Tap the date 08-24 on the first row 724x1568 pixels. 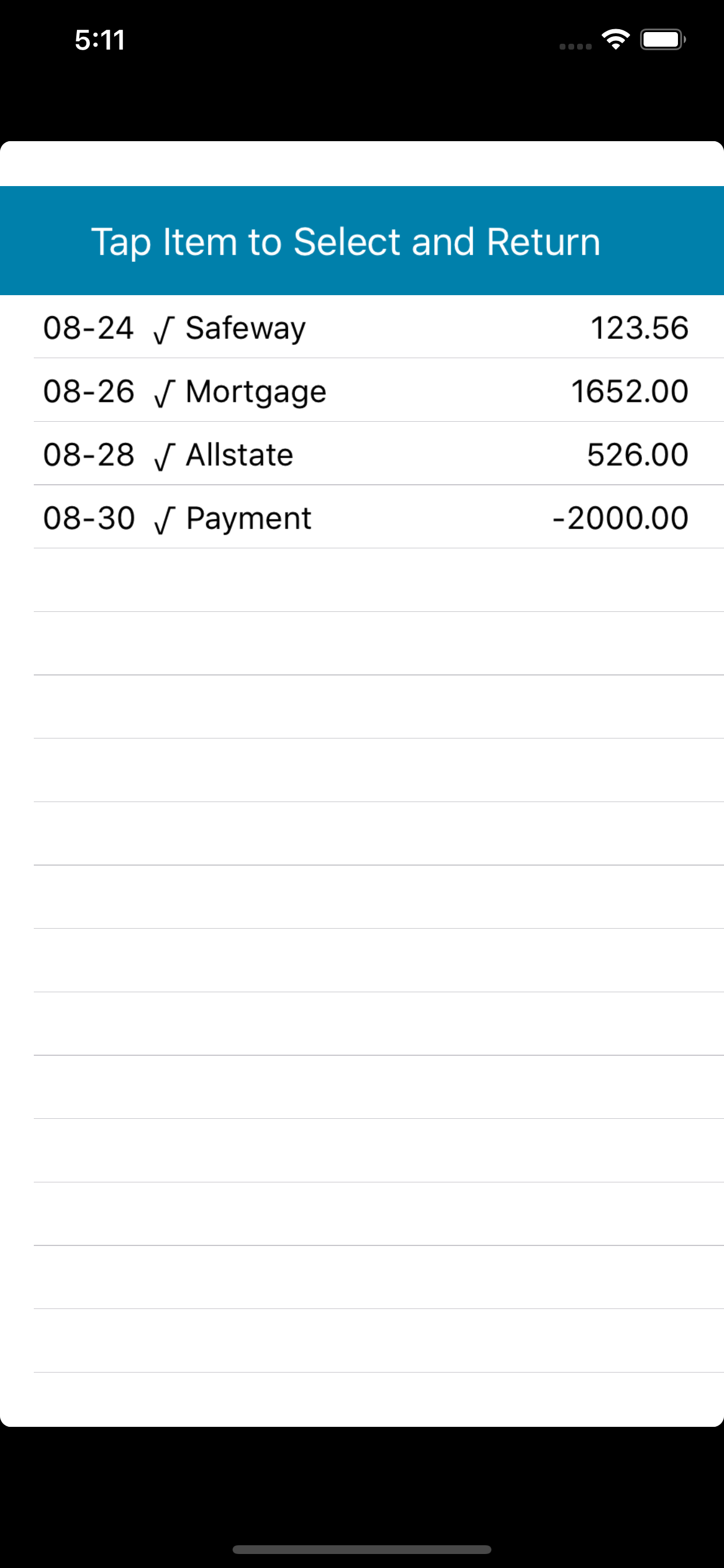pyautogui.click(x=89, y=328)
